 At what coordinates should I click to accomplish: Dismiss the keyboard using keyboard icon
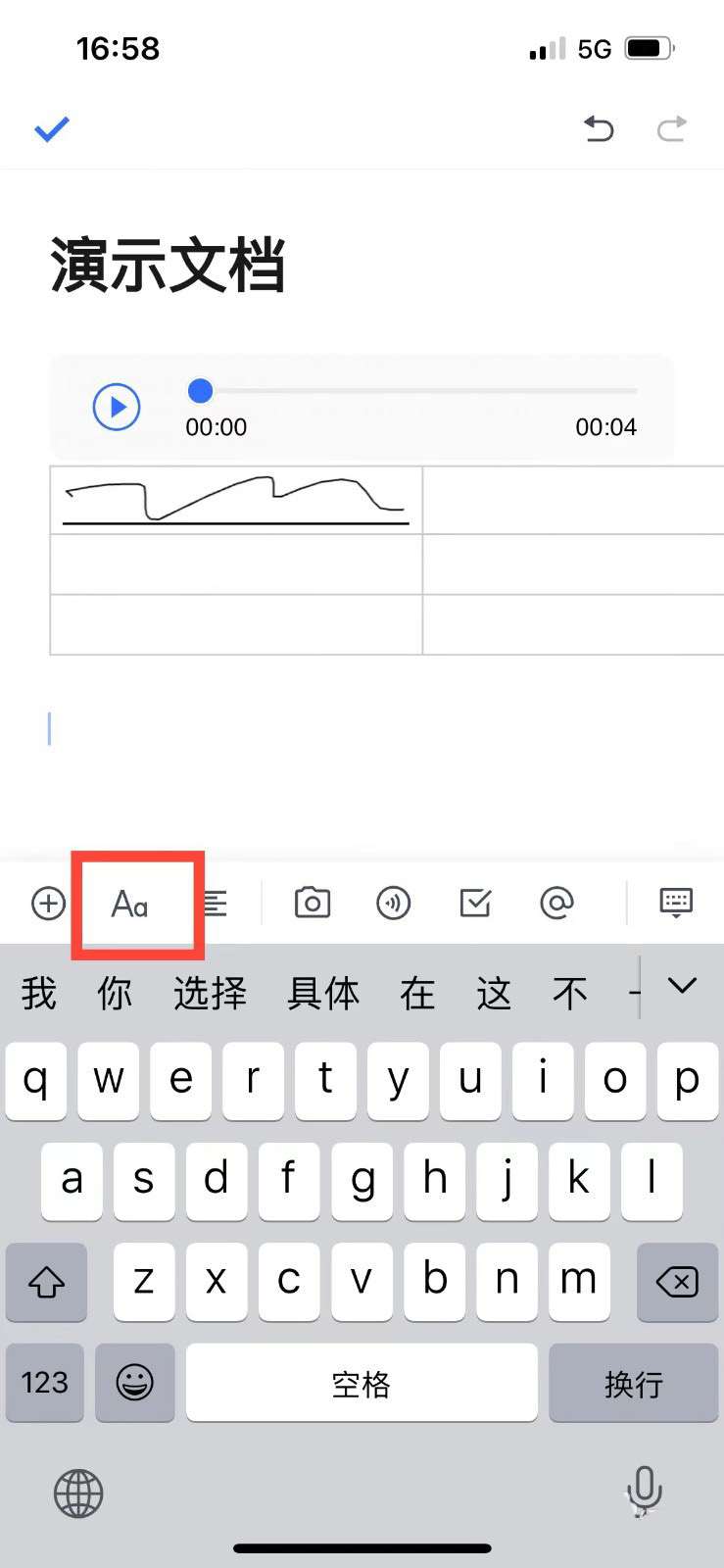click(x=675, y=904)
